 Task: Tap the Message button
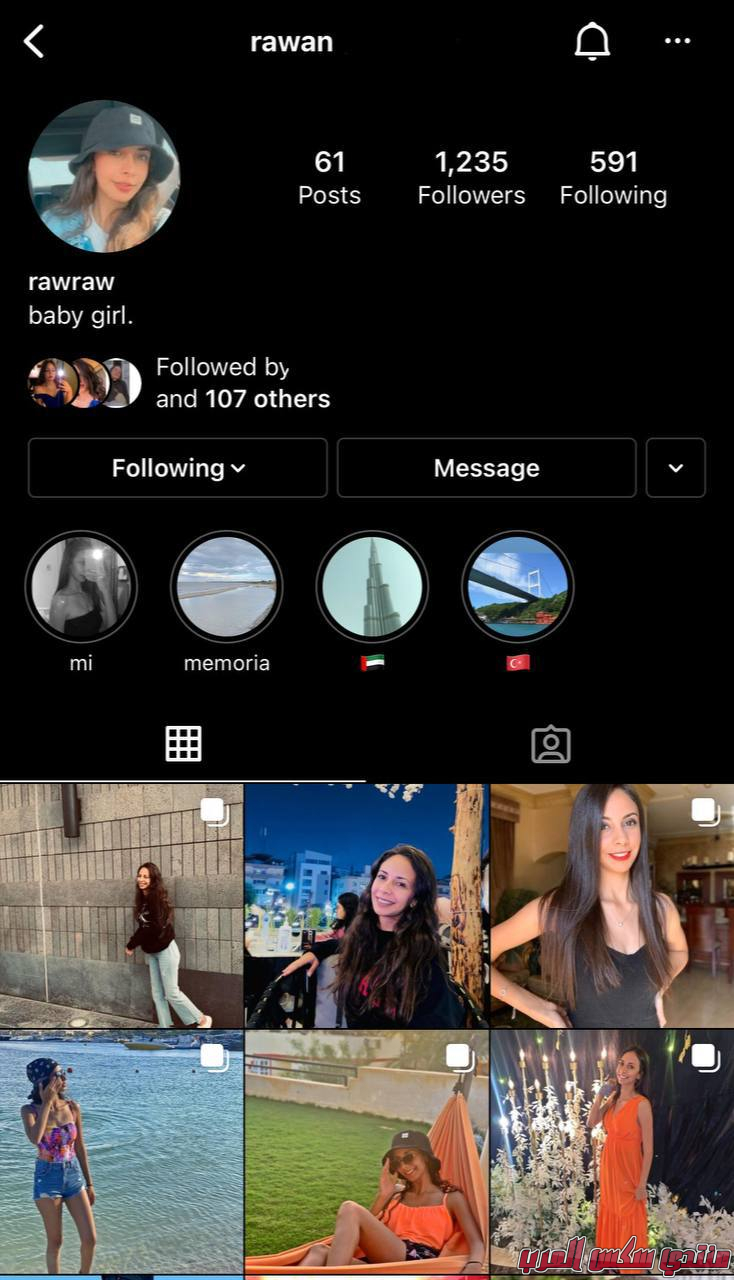486,468
